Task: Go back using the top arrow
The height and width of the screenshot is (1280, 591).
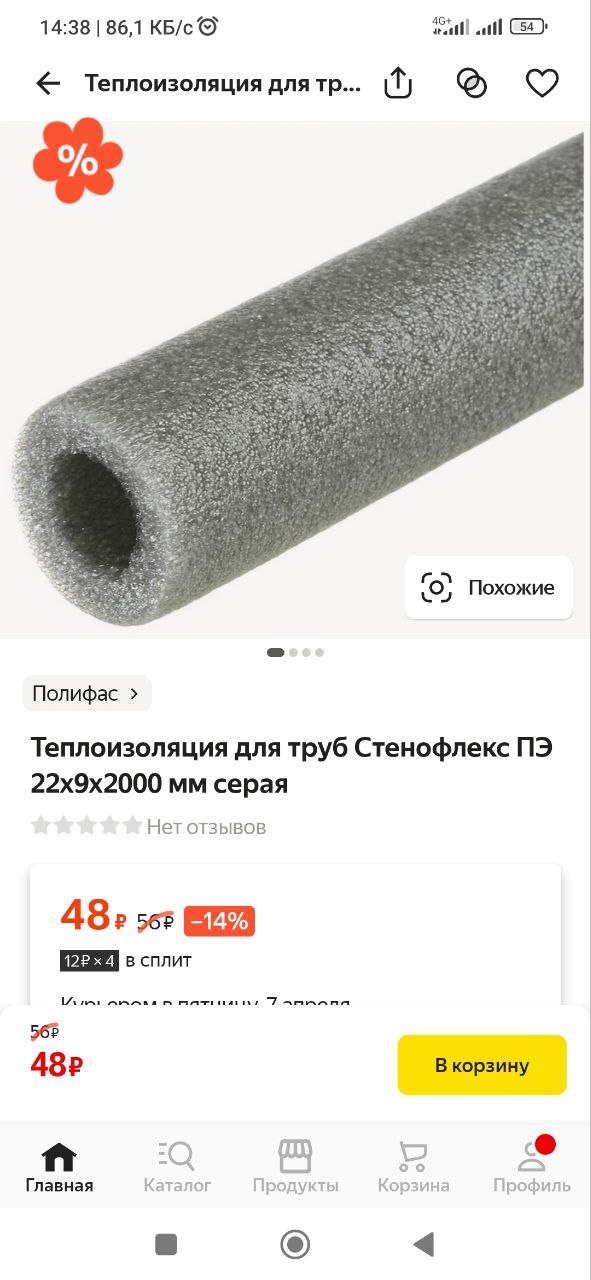Action: pyautogui.click(x=48, y=84)
